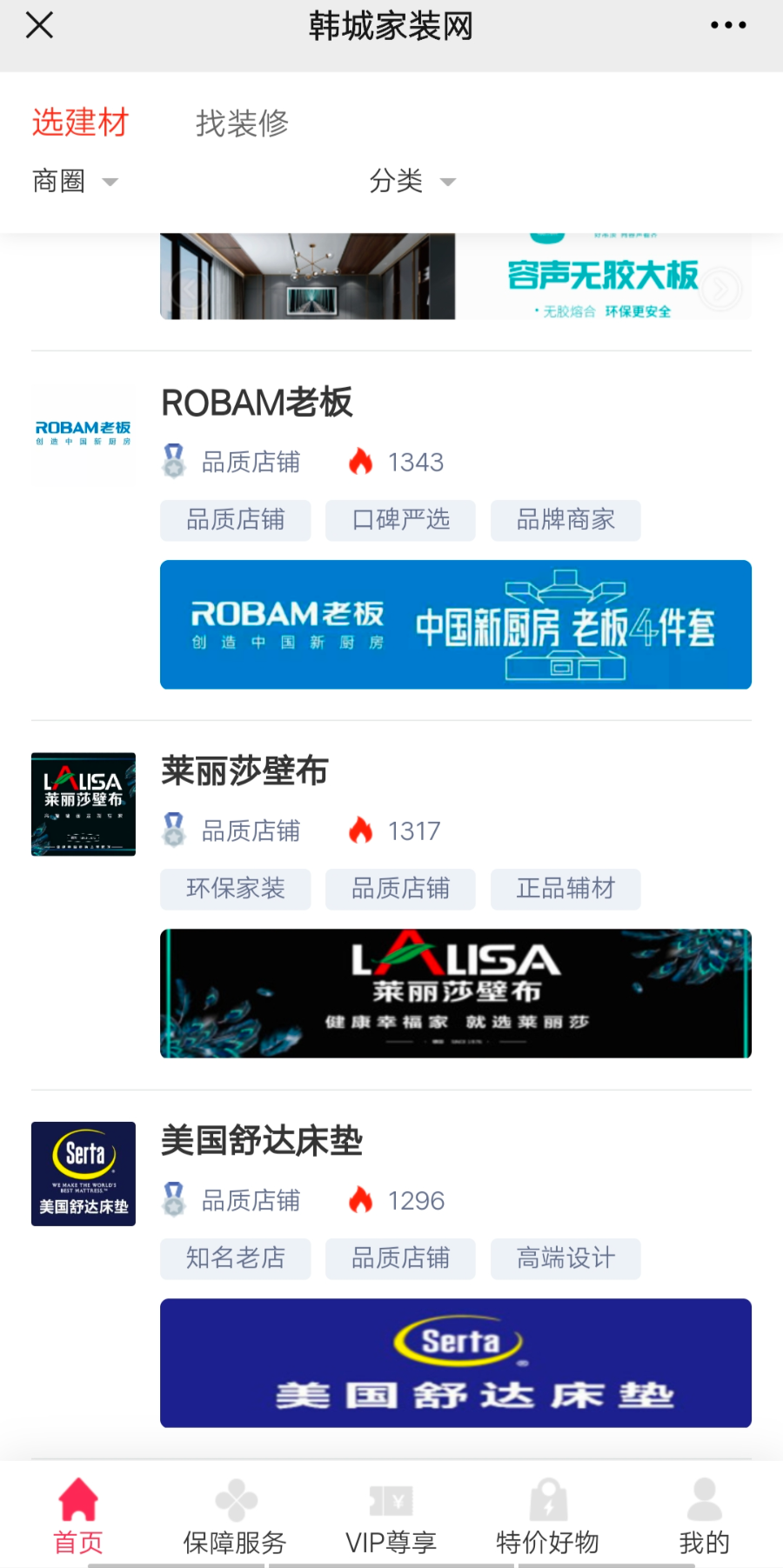Screen dimensions: 783x1568
Task: Open the ROBAM老板 store listing
Action: pyautogui.click(x=258, y=403)
